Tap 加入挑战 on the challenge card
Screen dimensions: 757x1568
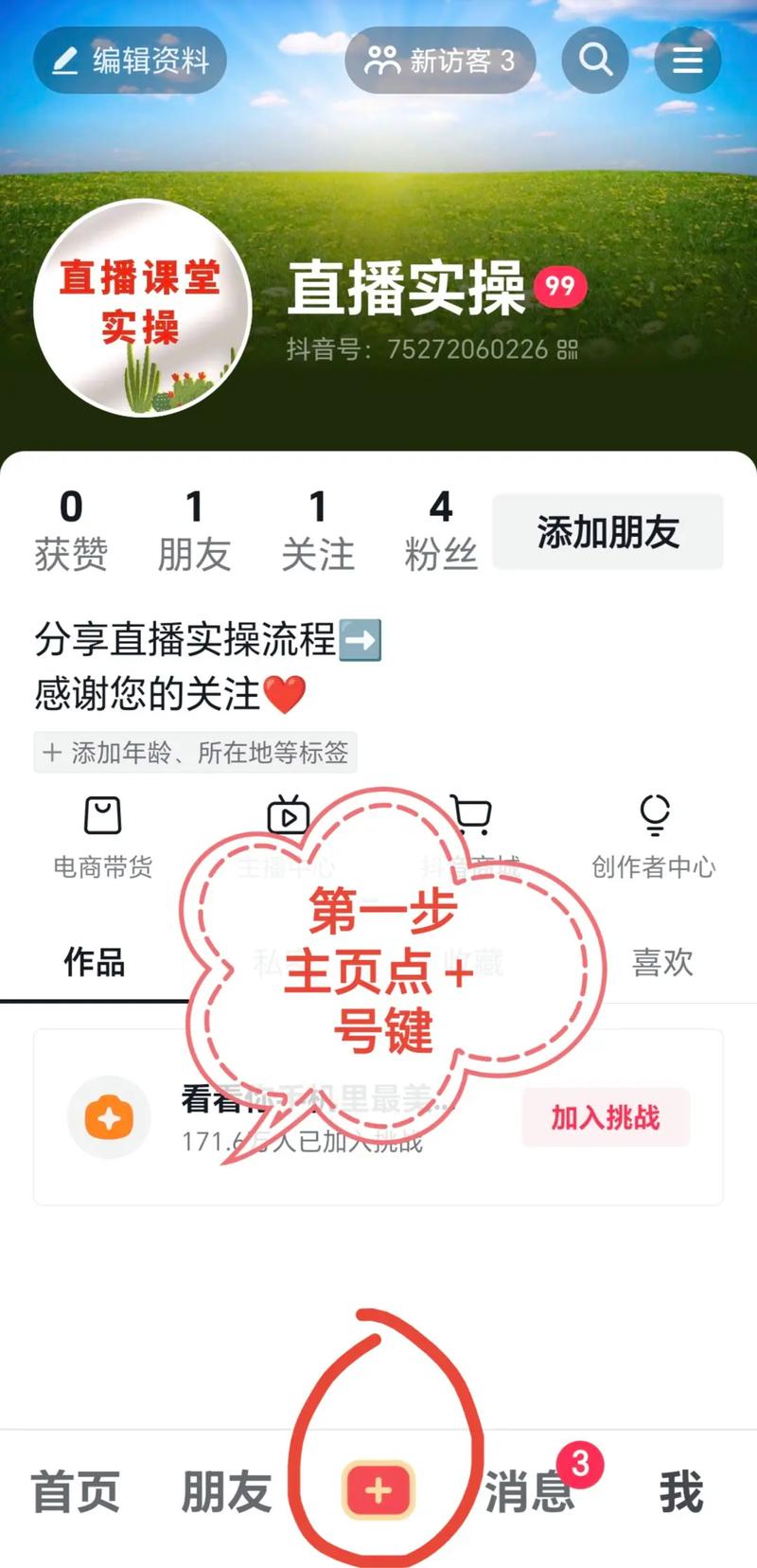point(607,1117)
